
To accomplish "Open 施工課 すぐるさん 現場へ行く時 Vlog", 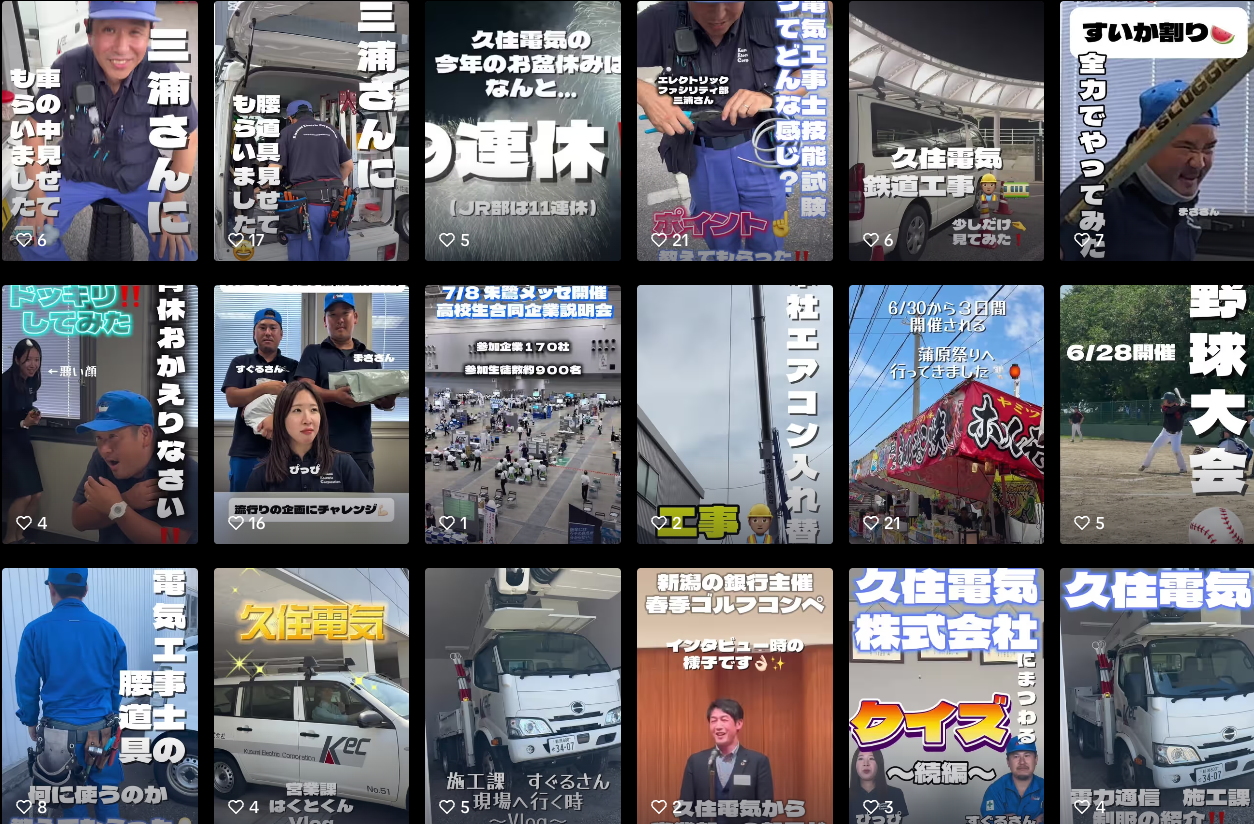I will coord(522,695).
